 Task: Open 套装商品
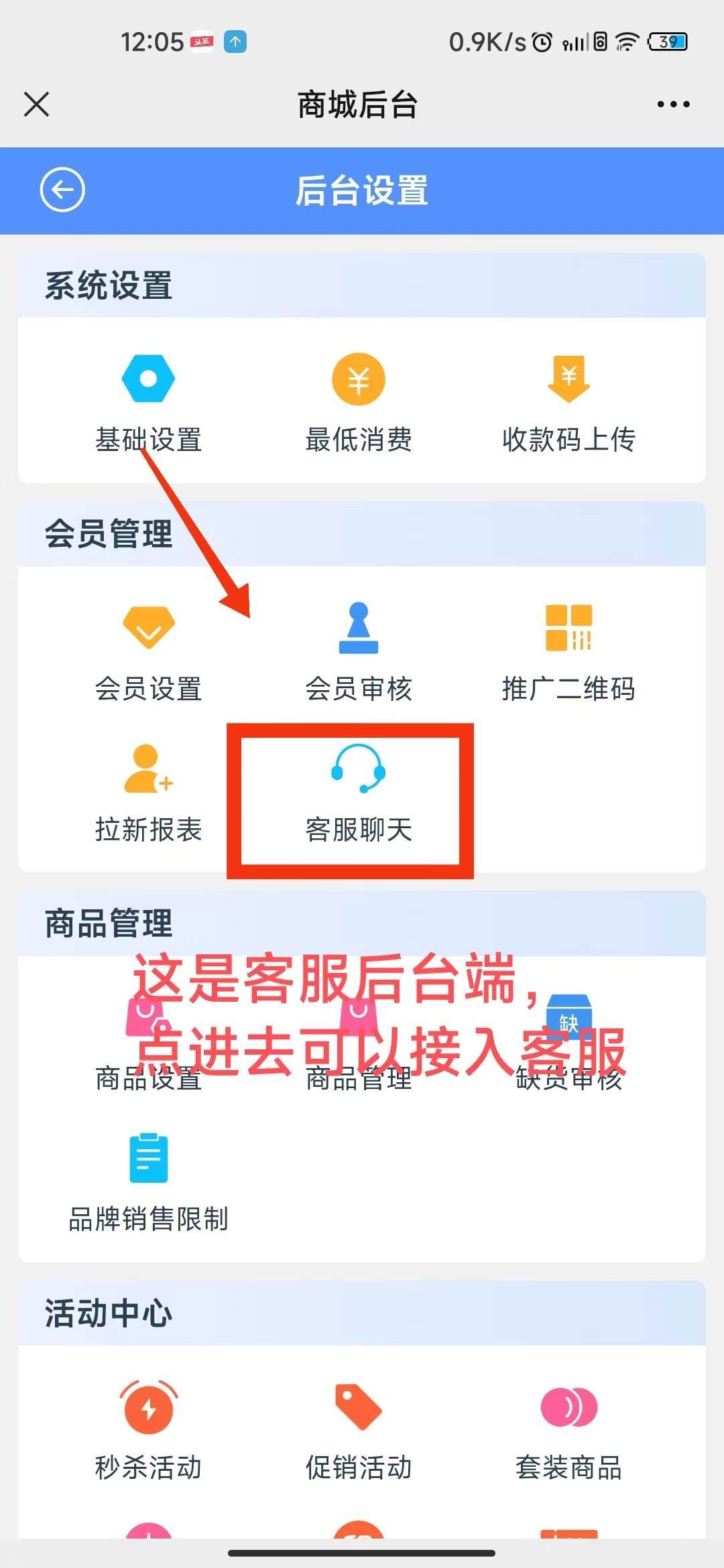[x=568, y=1431]
